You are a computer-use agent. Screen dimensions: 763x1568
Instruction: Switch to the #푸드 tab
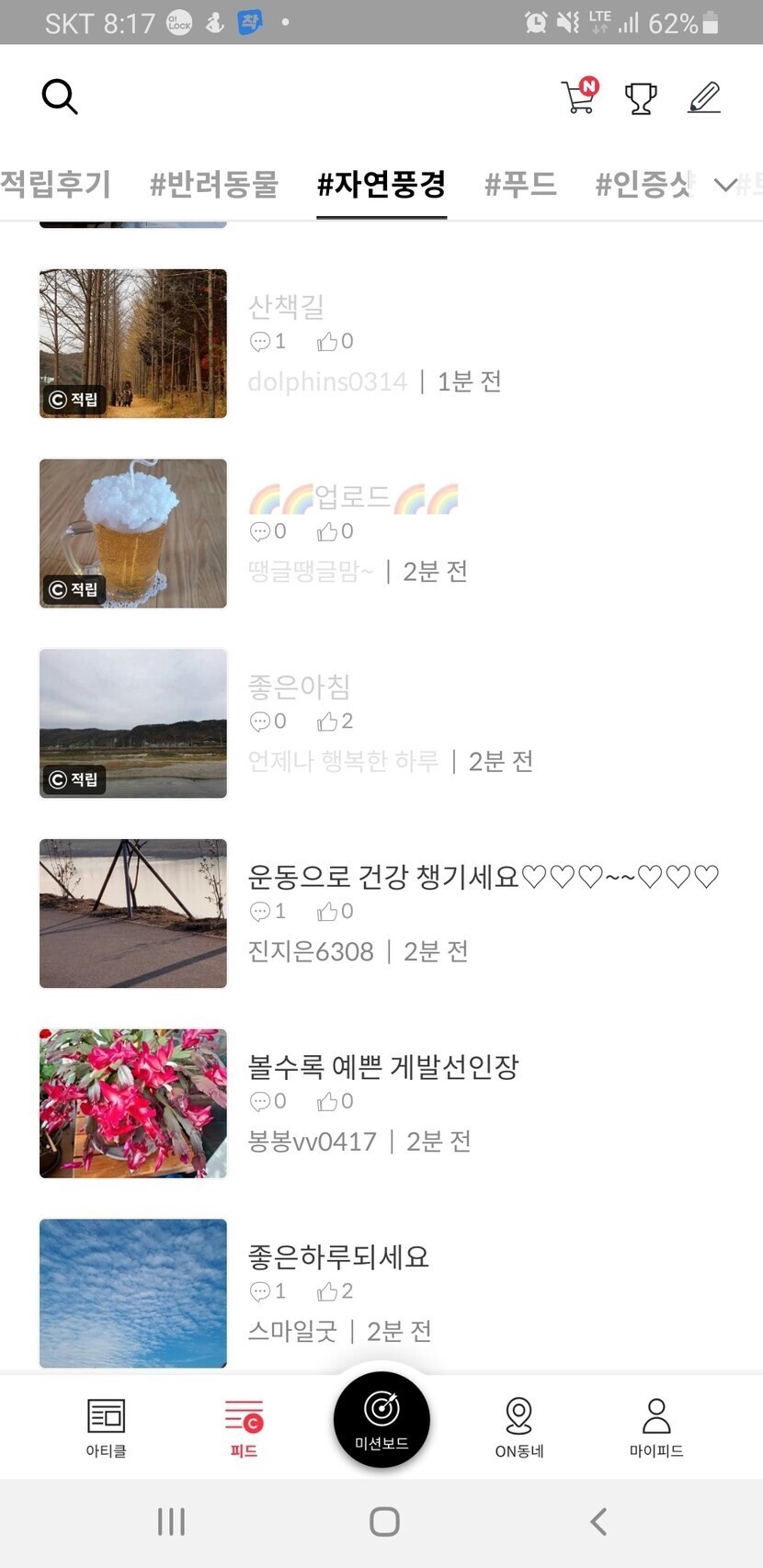tap(520, 184)
